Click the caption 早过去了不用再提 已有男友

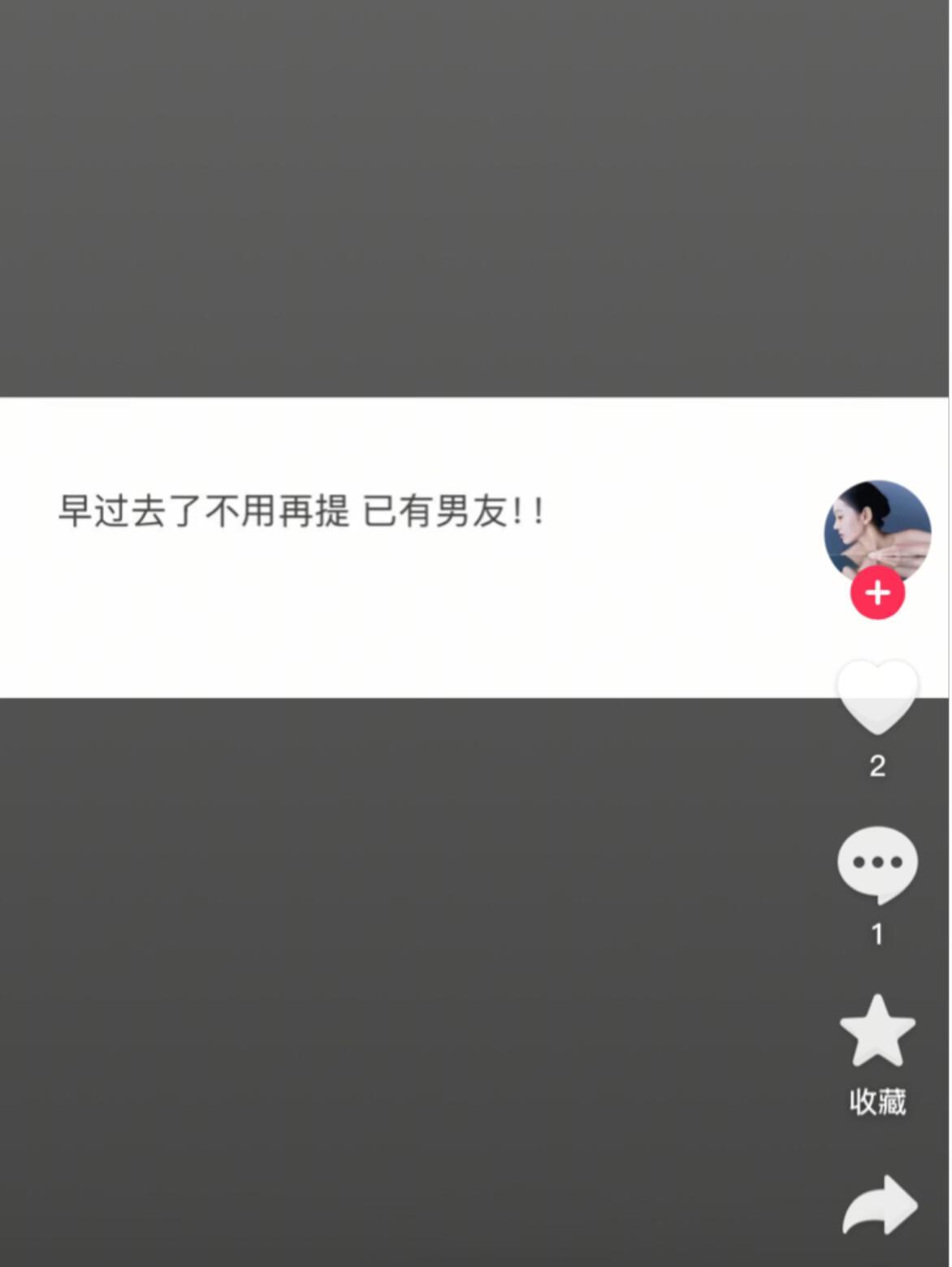coord(301,510)
